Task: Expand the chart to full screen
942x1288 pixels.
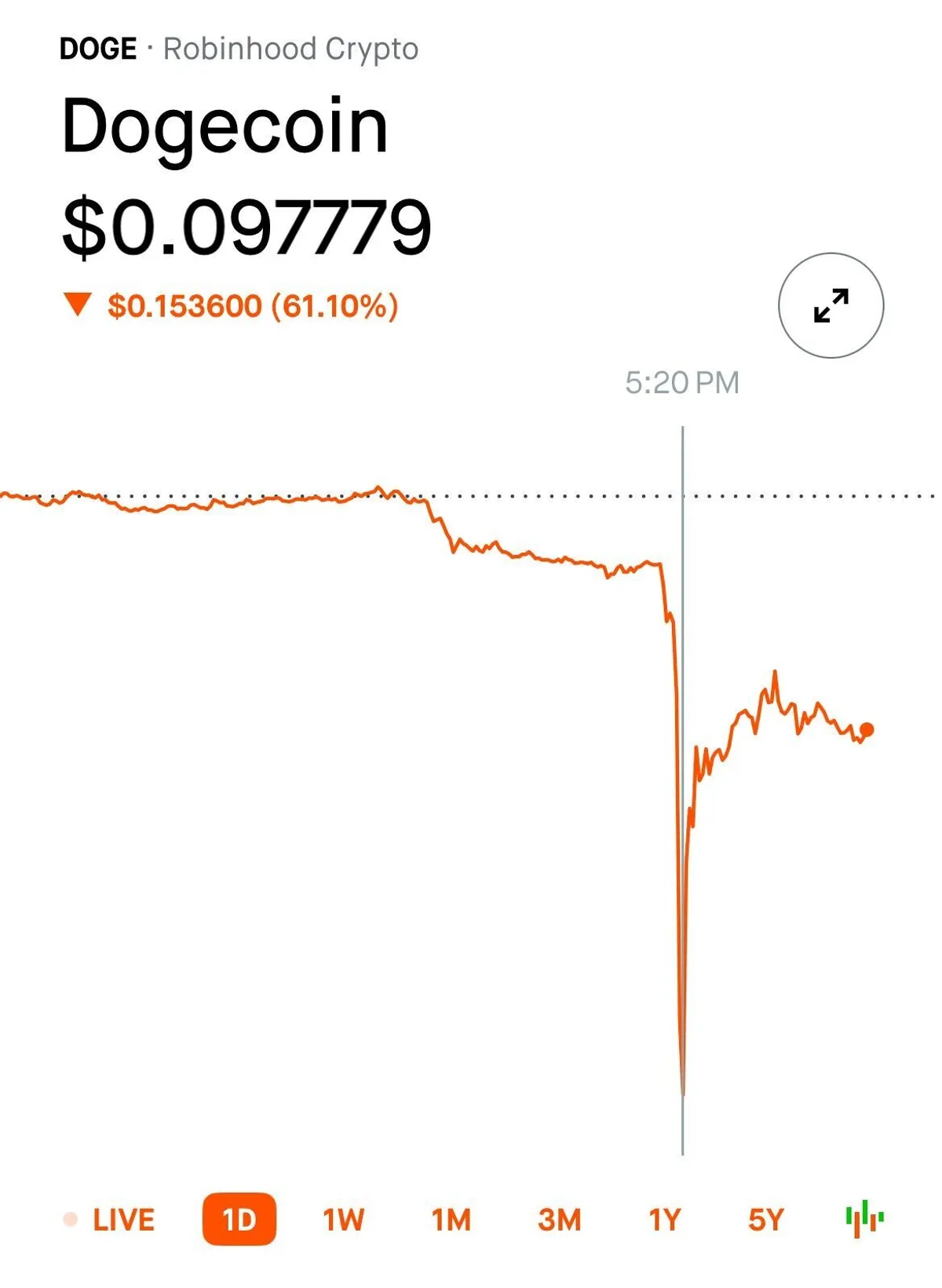Action: tap(831, 305)
